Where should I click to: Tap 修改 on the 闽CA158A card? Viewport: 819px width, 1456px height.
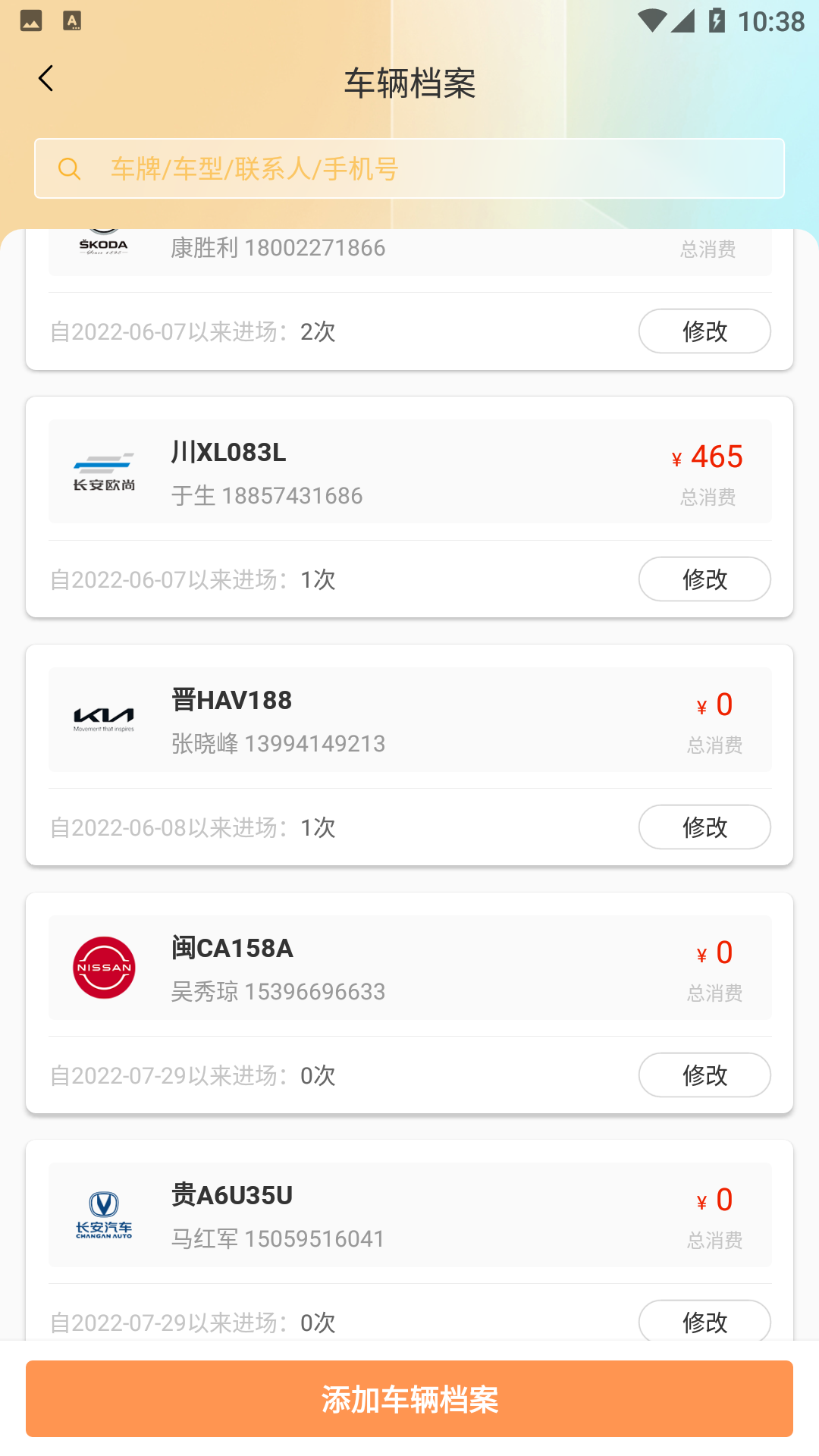pyautogui.click(x=704, y=1075)
